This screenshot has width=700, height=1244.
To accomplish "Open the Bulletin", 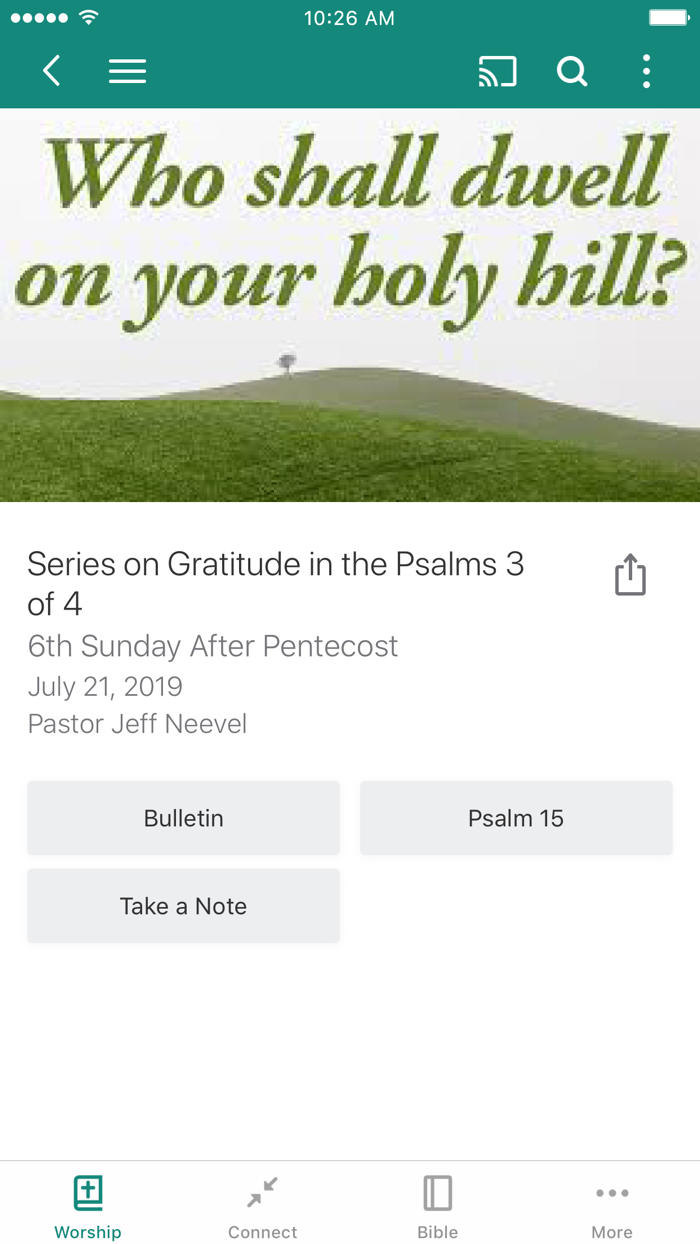I will (x=183, y=818).
